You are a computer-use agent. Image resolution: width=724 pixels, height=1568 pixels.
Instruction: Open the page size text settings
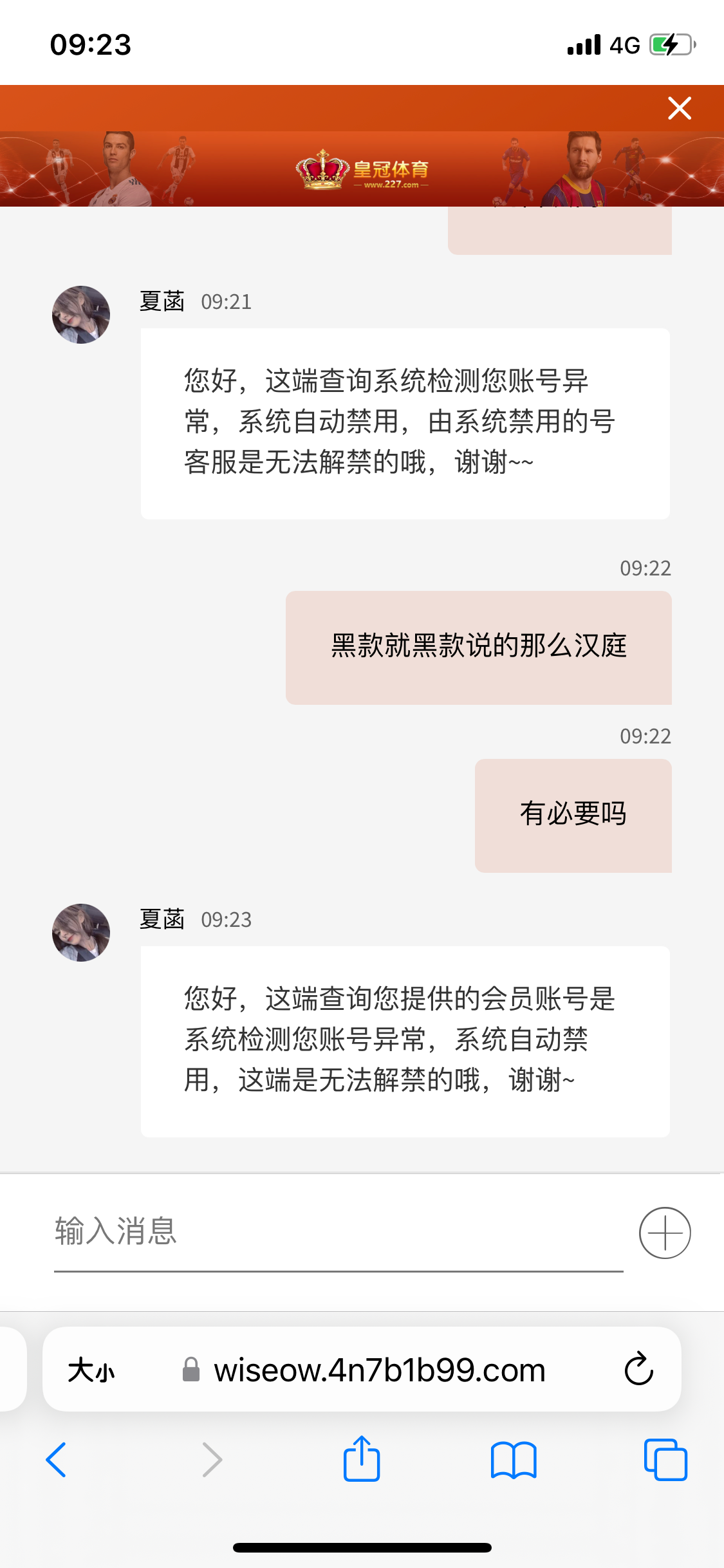pyautogui.click(x=91, y=1370)
